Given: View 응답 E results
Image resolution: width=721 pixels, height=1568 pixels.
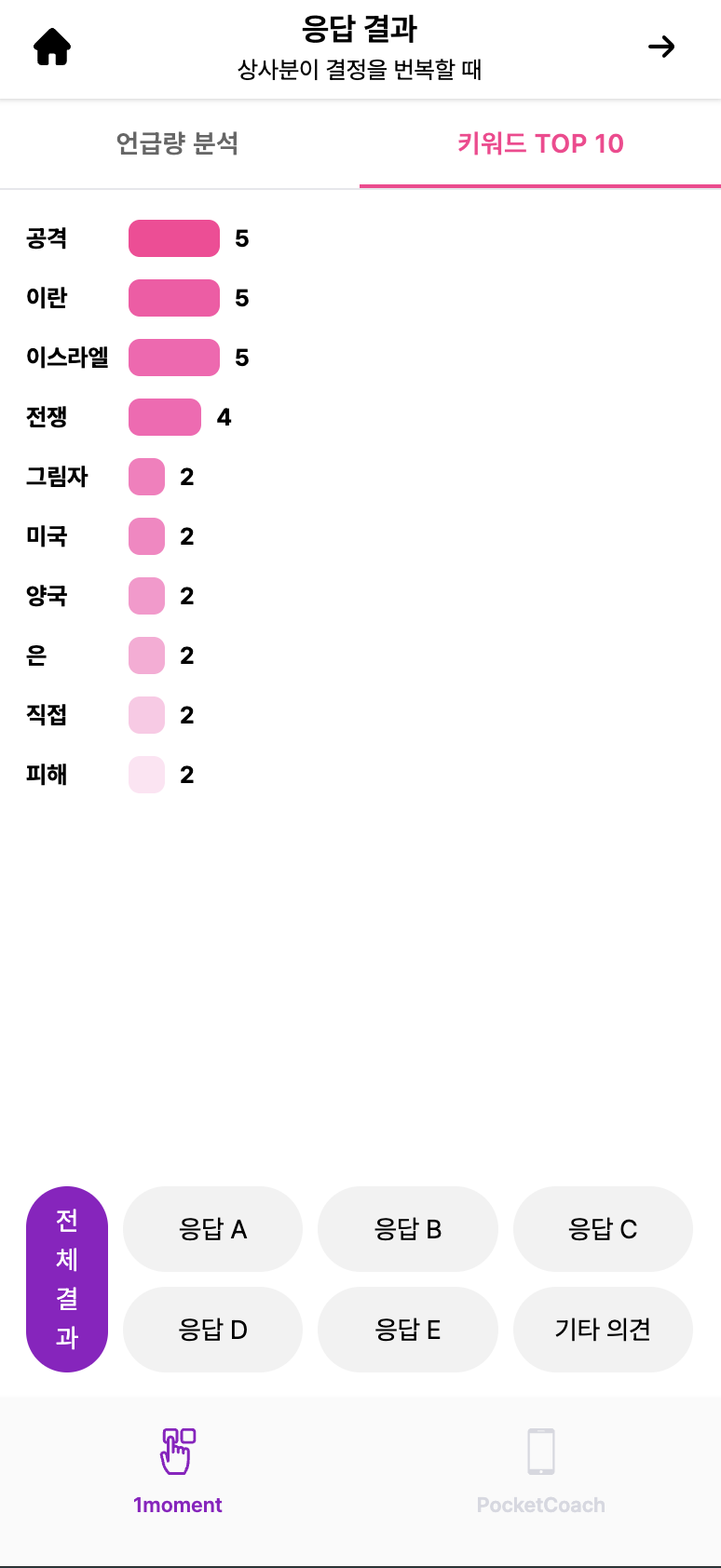Looking at the screenshot, I should [x=408, y=1330].
